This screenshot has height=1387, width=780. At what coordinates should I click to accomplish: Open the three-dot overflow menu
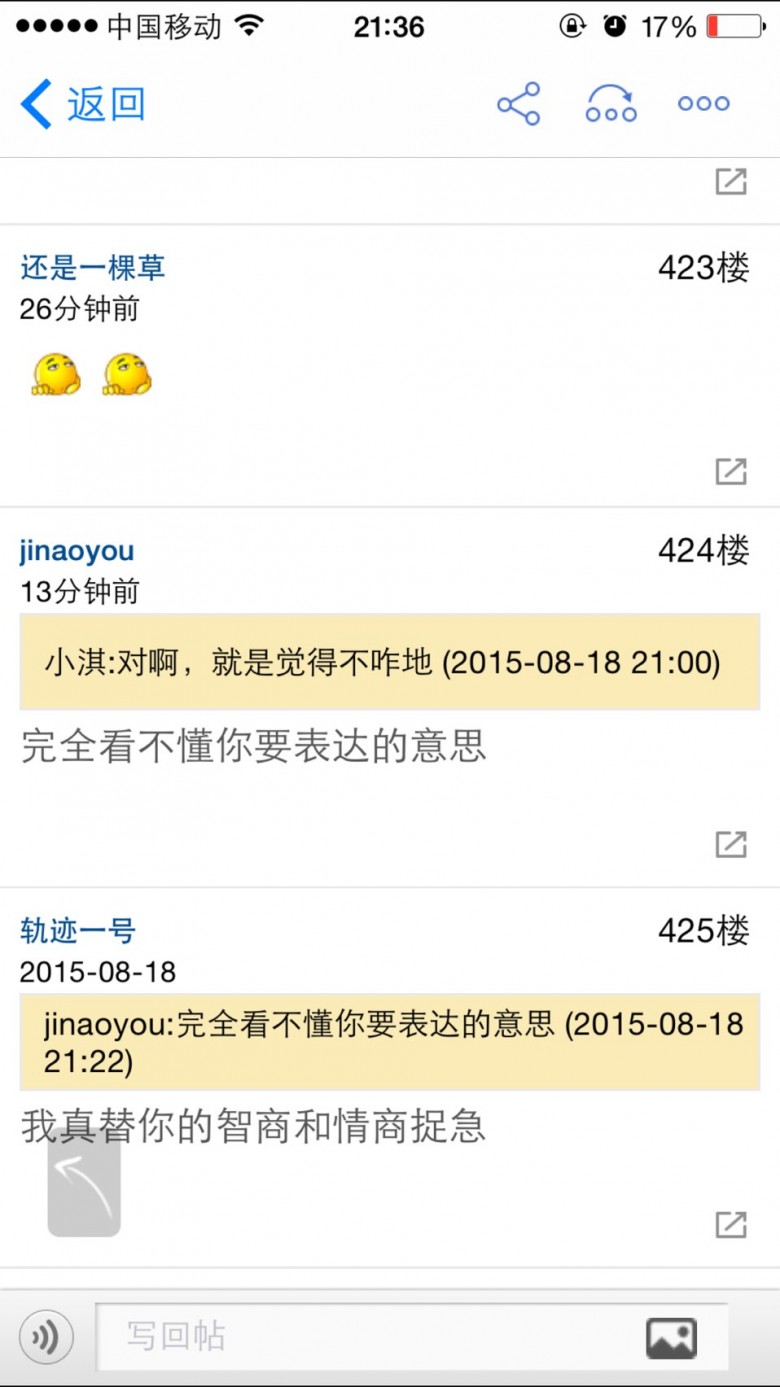click(x=704, y=104)
